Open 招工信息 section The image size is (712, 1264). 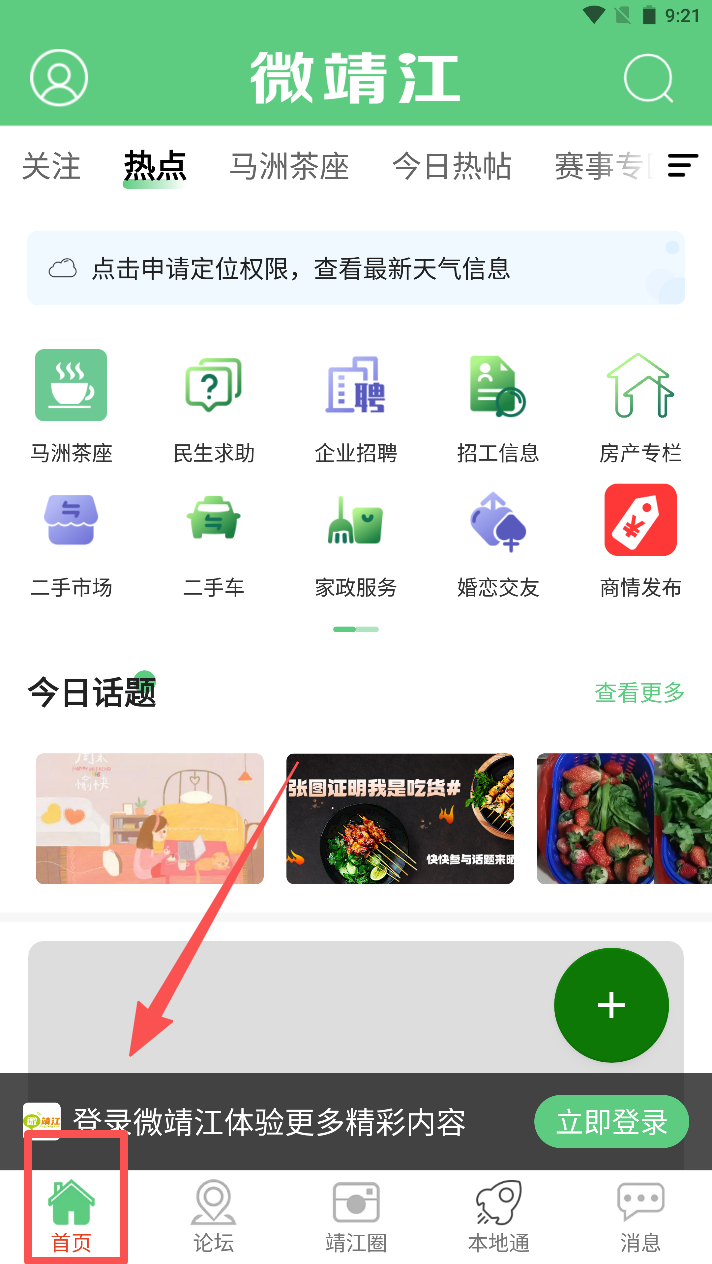click(498, 407)
